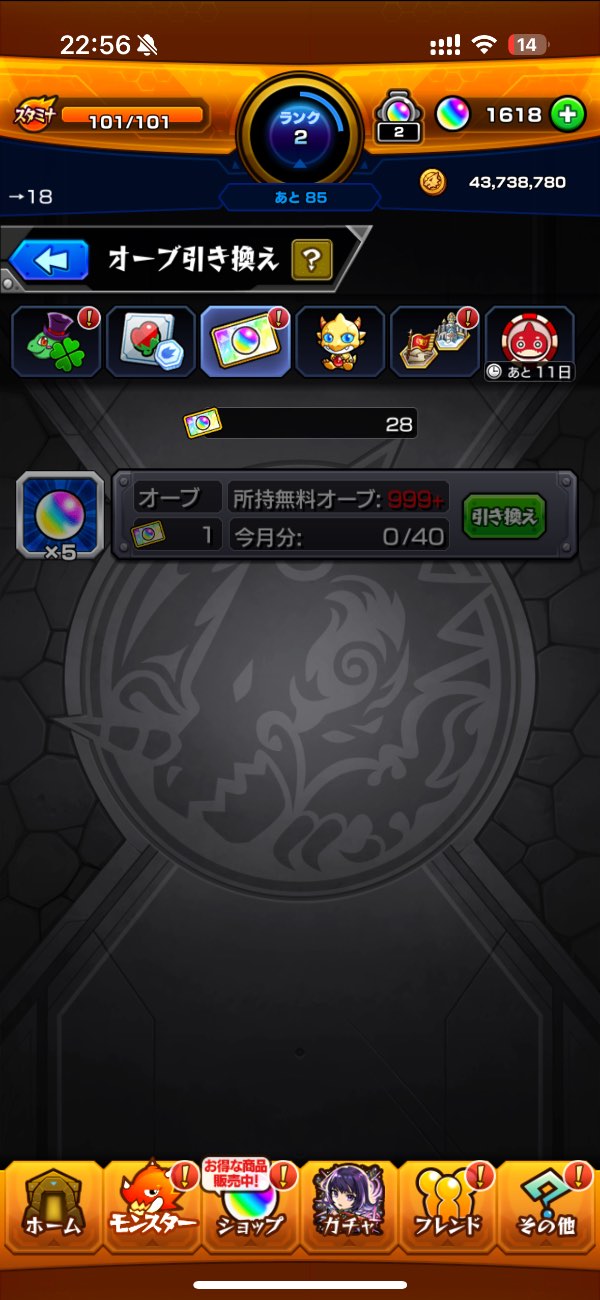Open the その他 tab
Screen dimensions: 600x1300
click(546, 1212)
